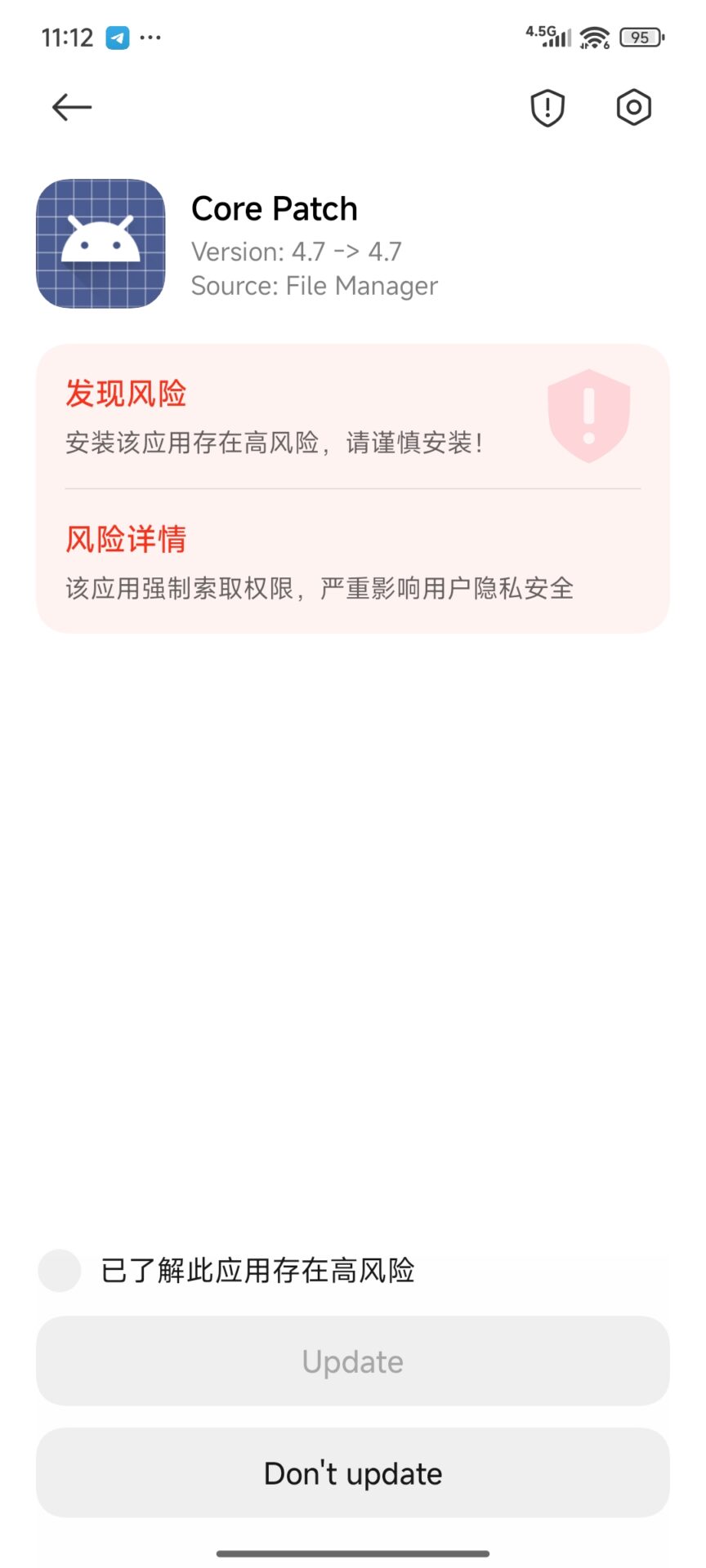
Task: Open the installer settings hexagon icon
Action: coord(633,107)
